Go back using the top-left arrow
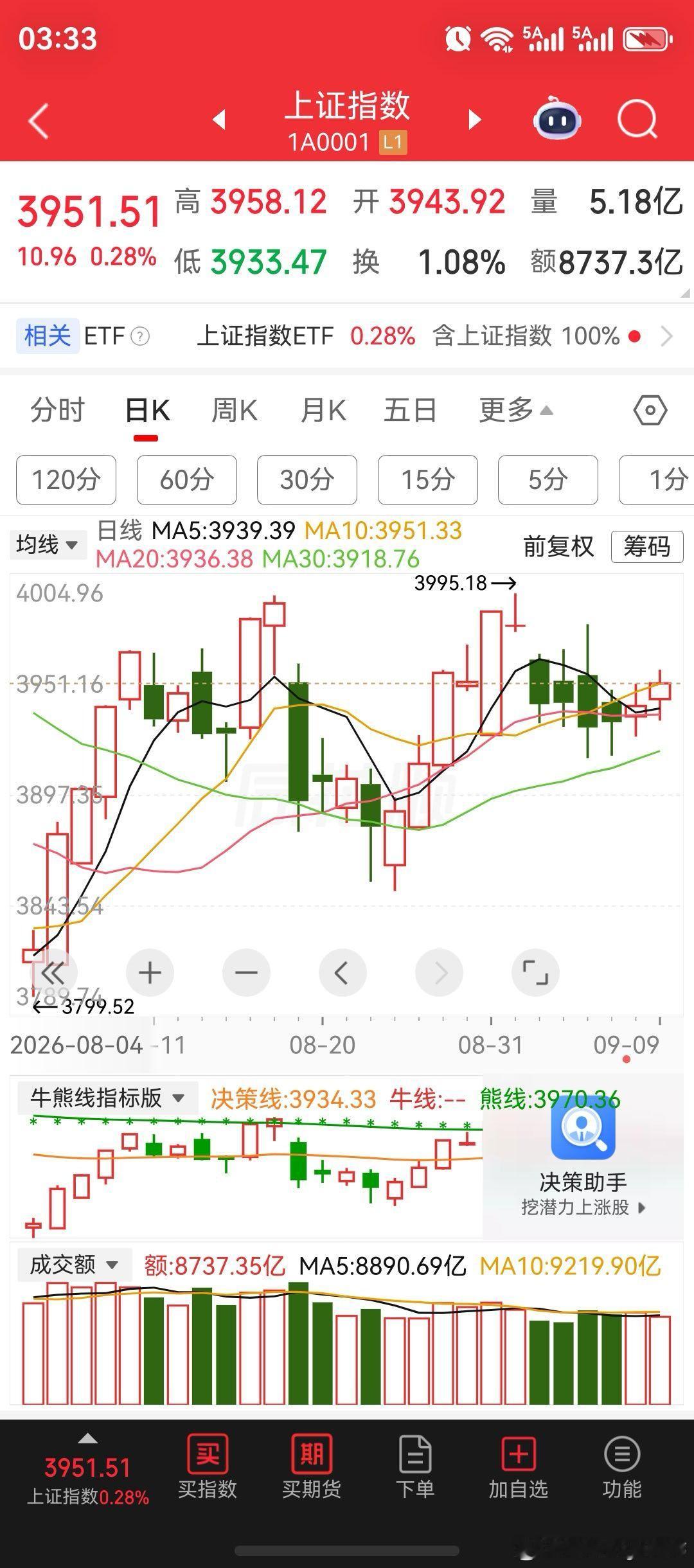 click(39, 121)
